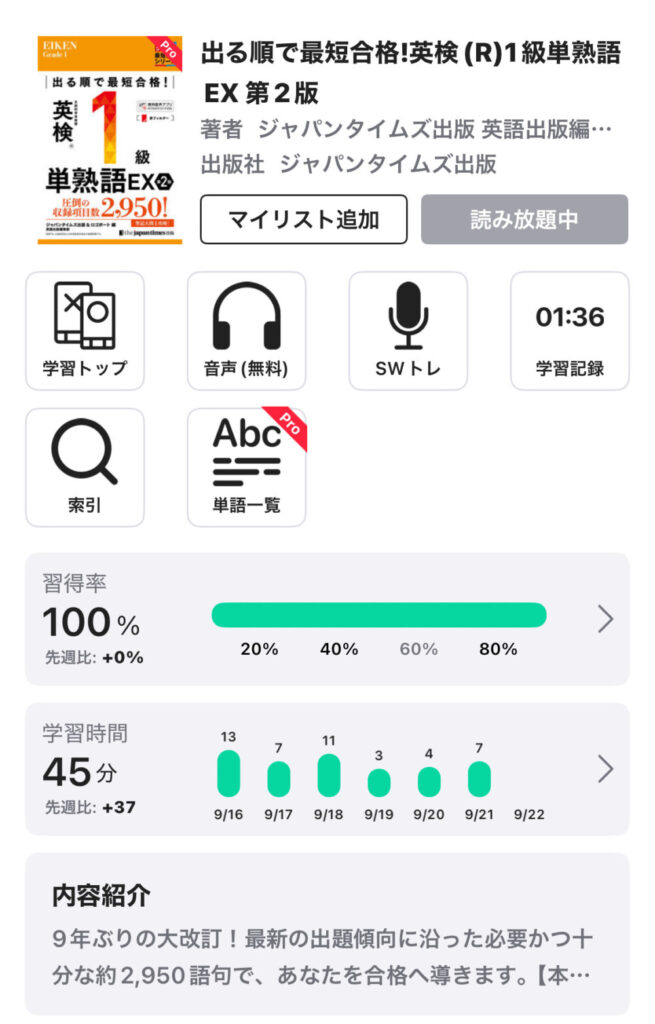Open the book cover image
This screenshot has height=1024, width=655.
pyautogui.click(x=110, y=140)
